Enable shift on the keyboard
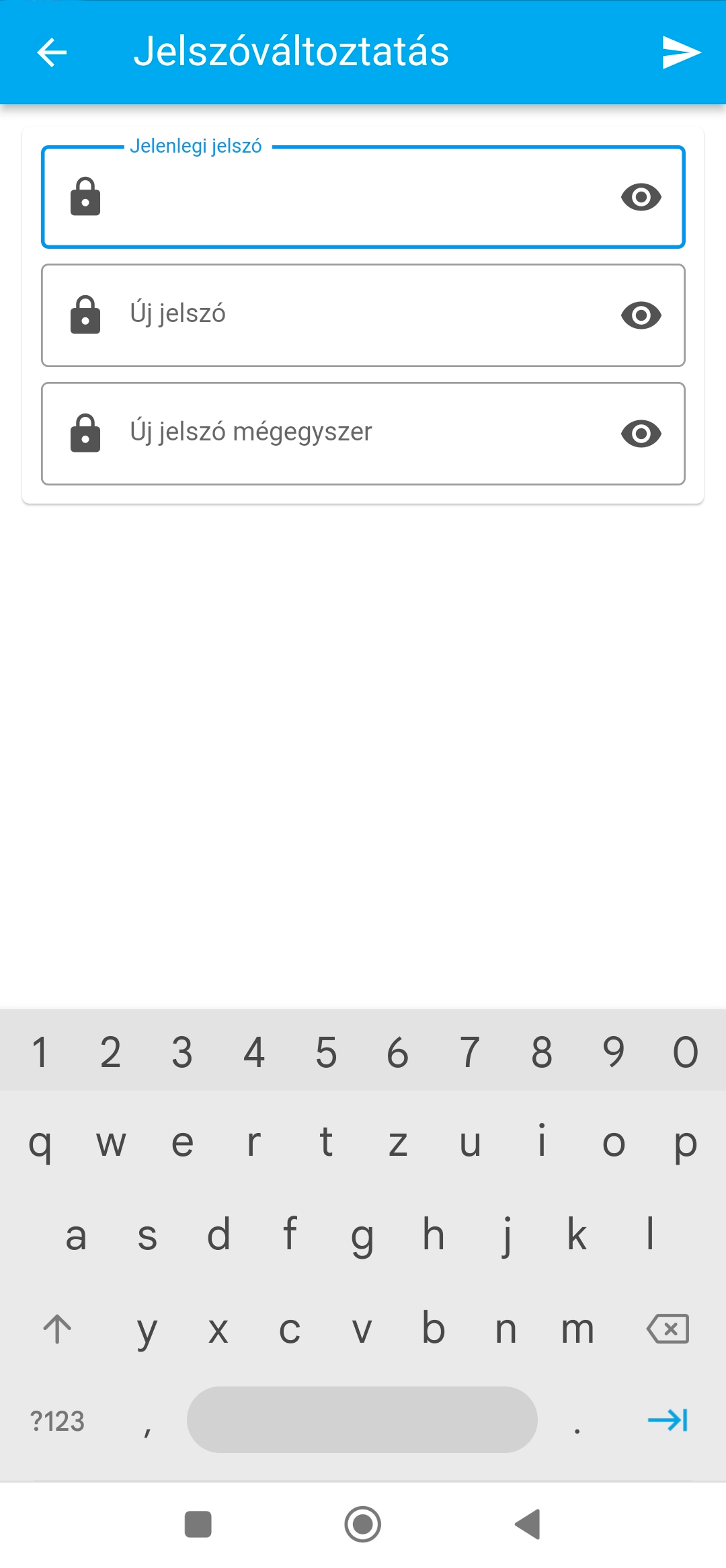The width and height of the screenshot is (726, 1568). pos(57,1329)
